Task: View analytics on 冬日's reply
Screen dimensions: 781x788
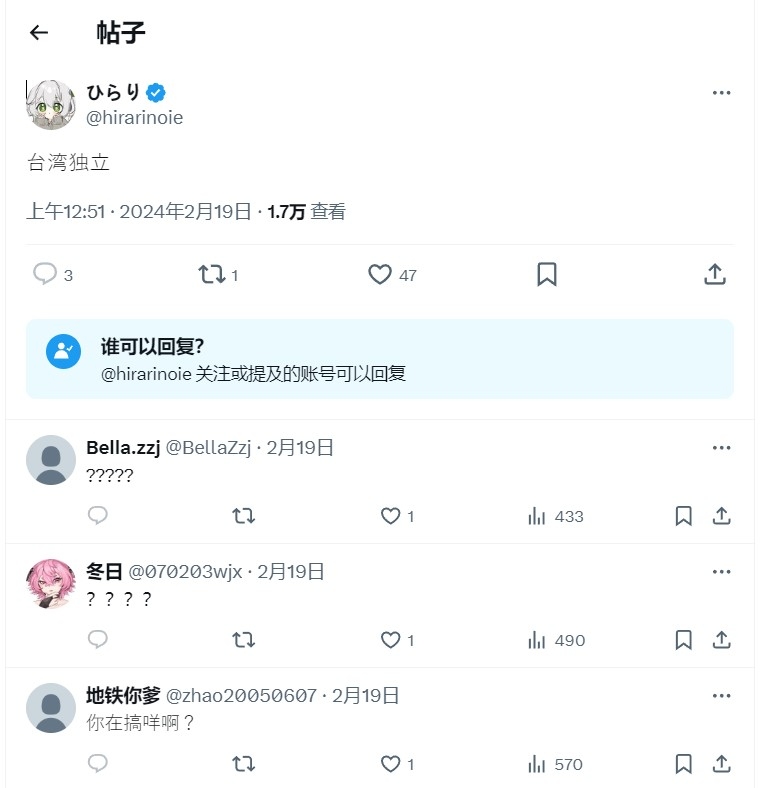Action: pos(537,640)
